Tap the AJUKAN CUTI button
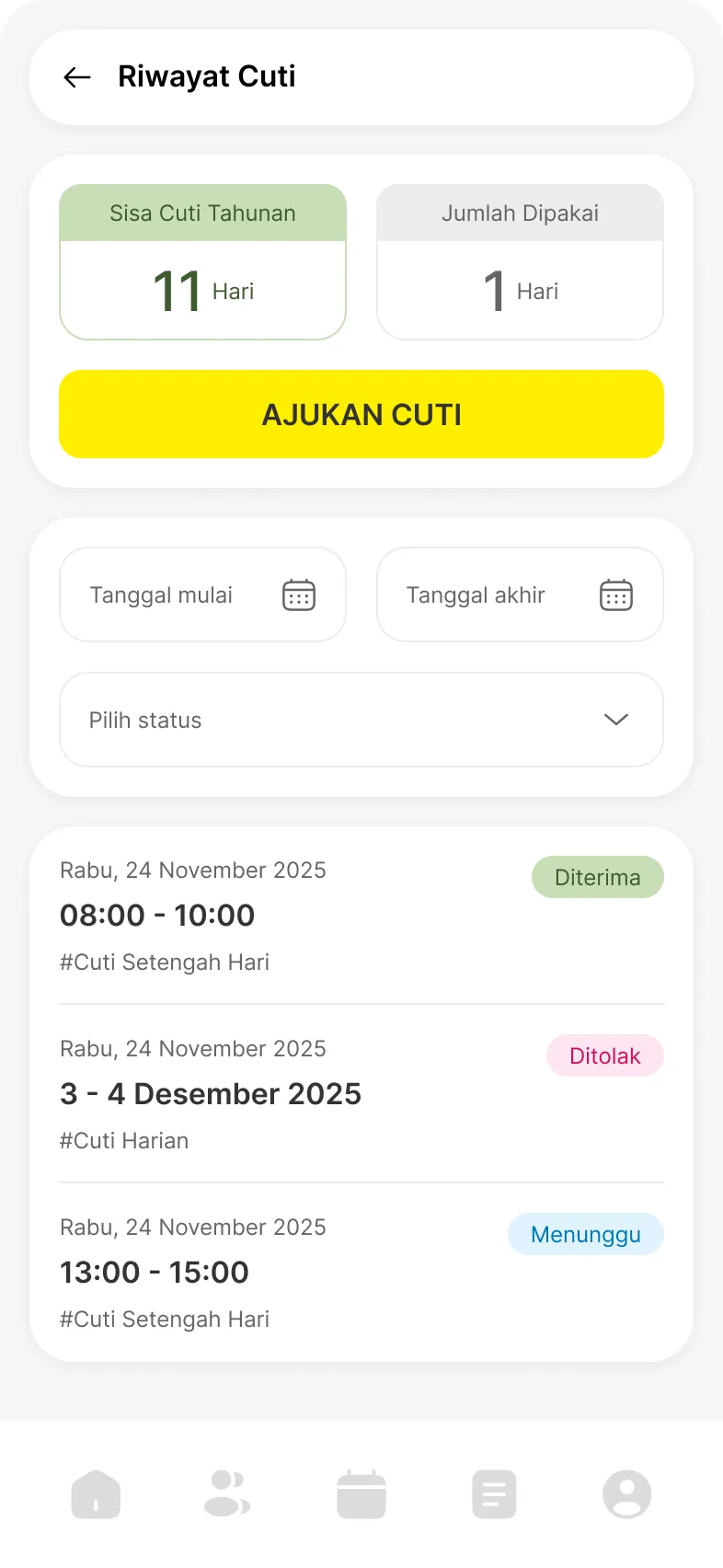This screenshot has width=723, height=1568. point(361,414)
